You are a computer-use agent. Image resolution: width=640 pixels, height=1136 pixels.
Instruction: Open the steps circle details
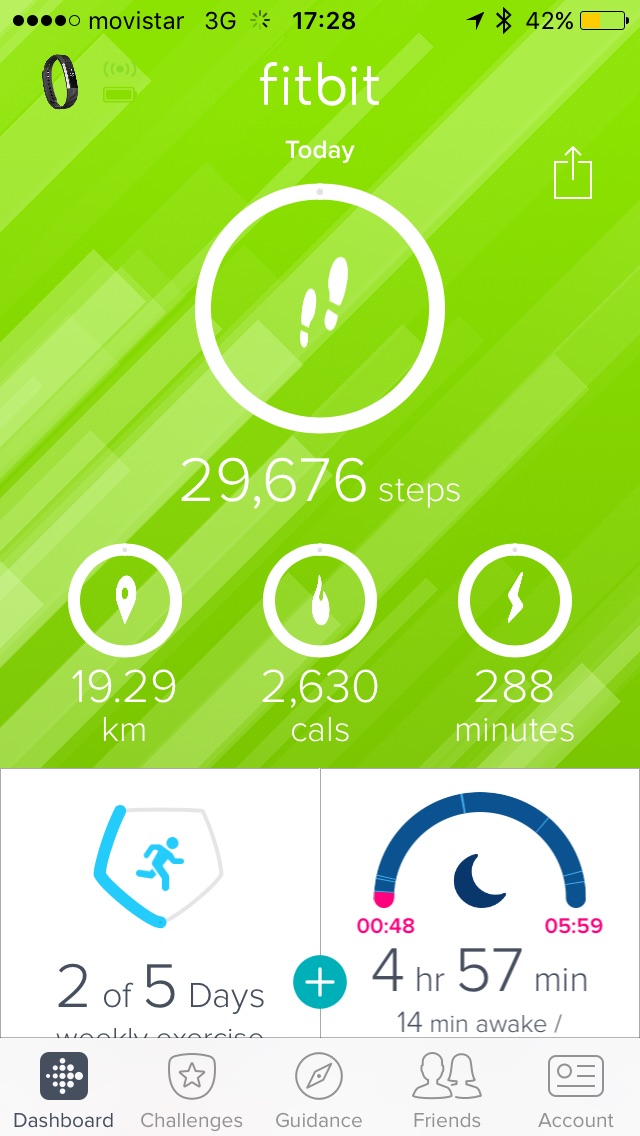[320, 309]
